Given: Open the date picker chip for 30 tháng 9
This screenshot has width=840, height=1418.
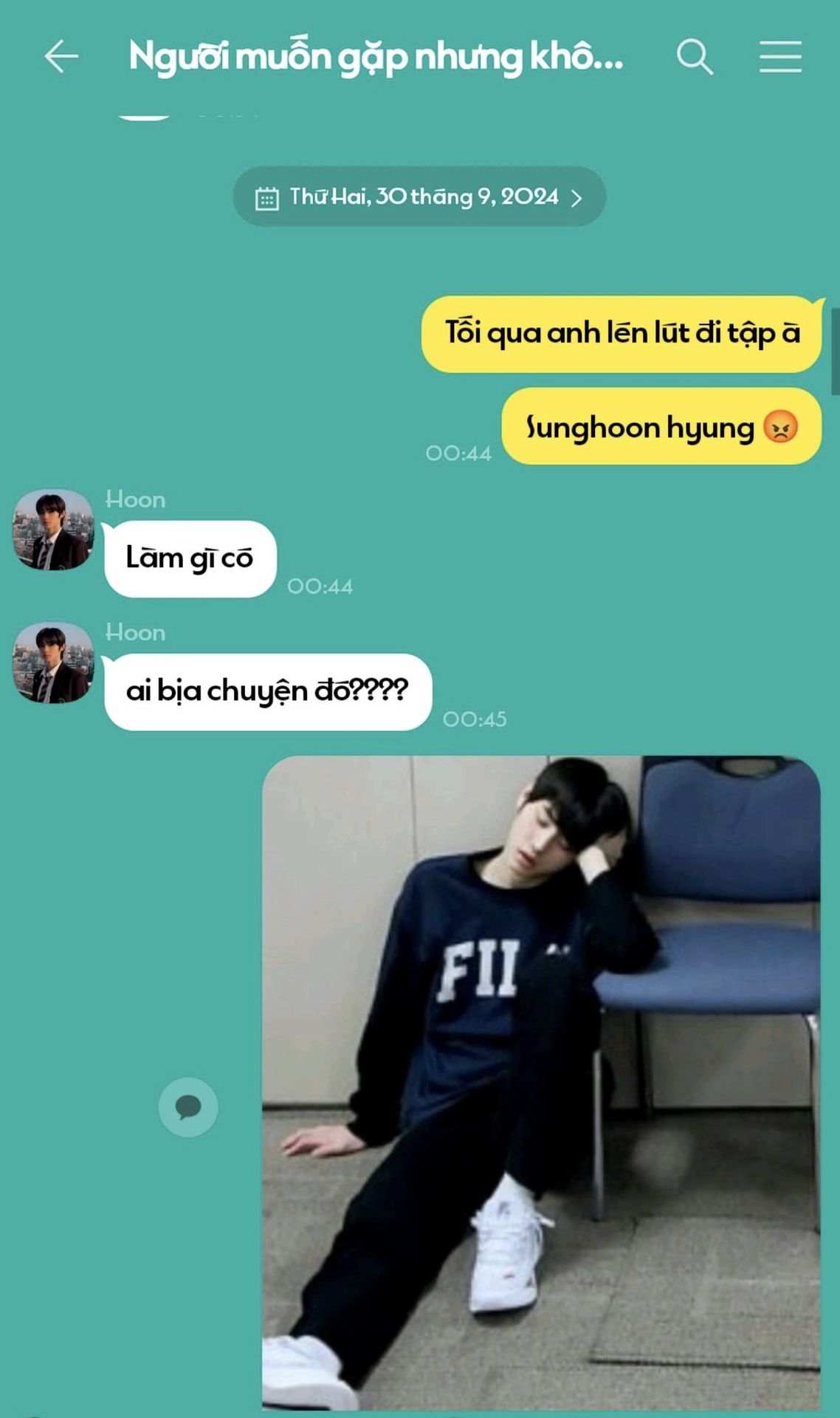Looking at the screenshot, I should (419, 196).
